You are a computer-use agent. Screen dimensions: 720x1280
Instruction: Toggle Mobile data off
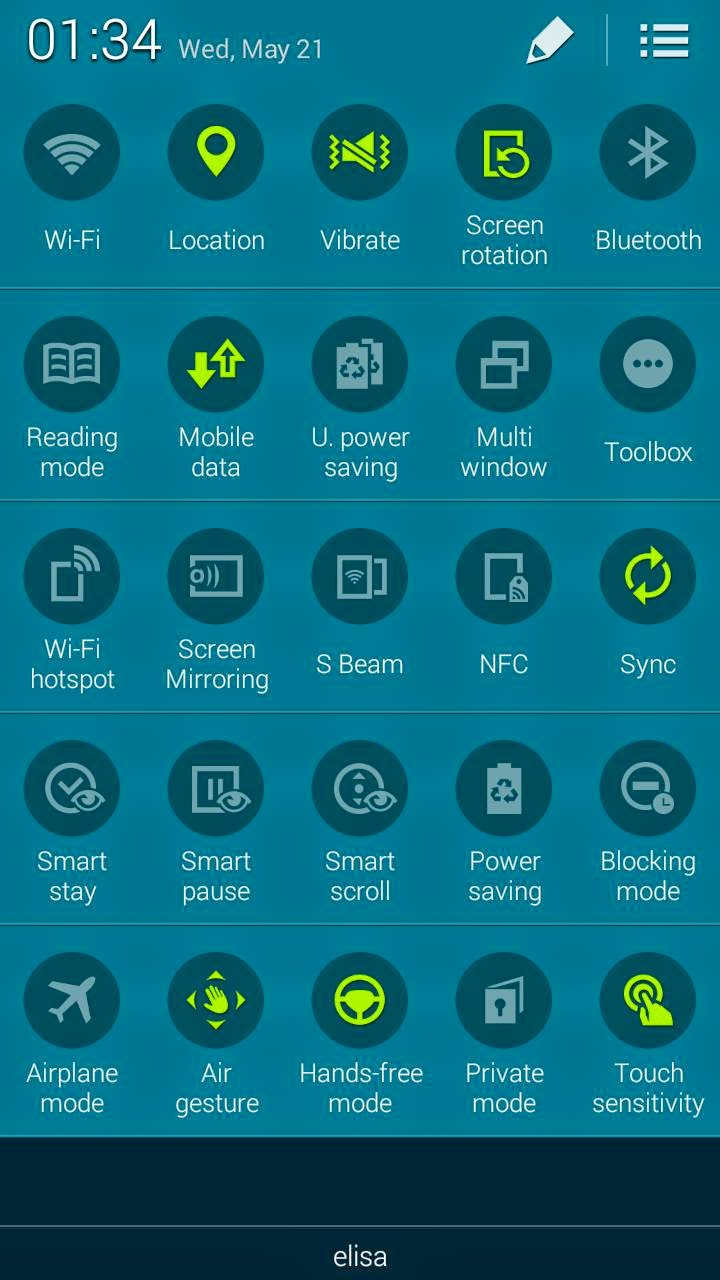click(216, 364)
